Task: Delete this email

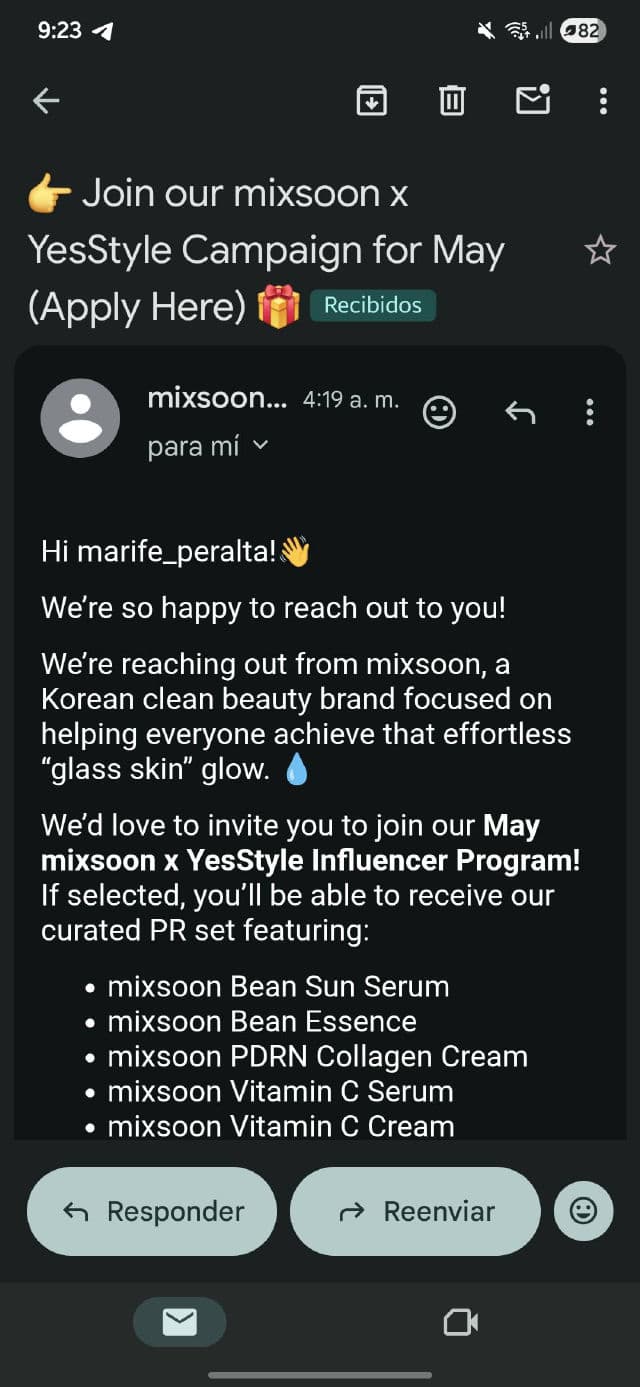Action: pyautogui.click(x=452, y=100)
